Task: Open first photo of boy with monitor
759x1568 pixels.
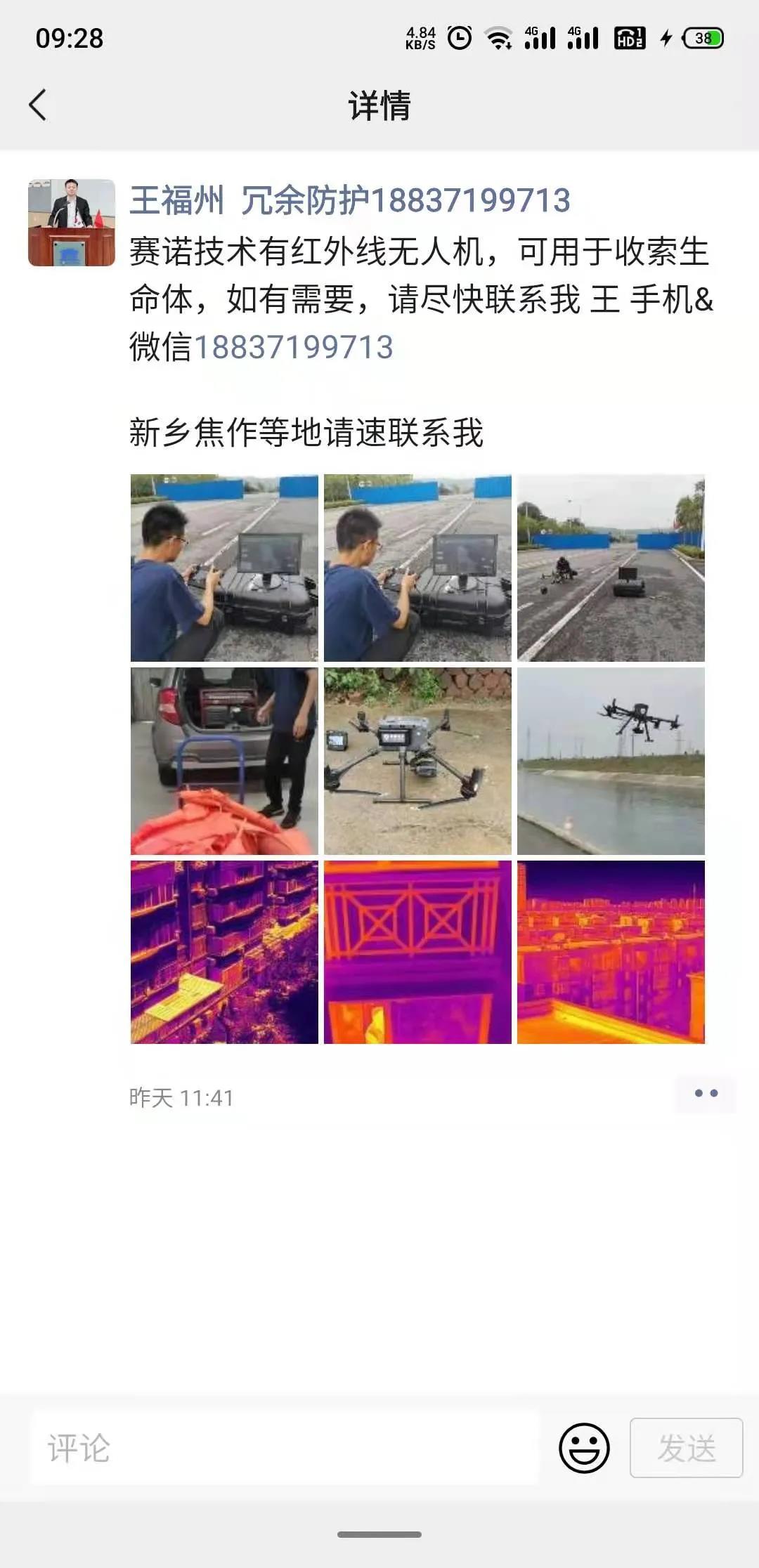Action: pos(224,568)
